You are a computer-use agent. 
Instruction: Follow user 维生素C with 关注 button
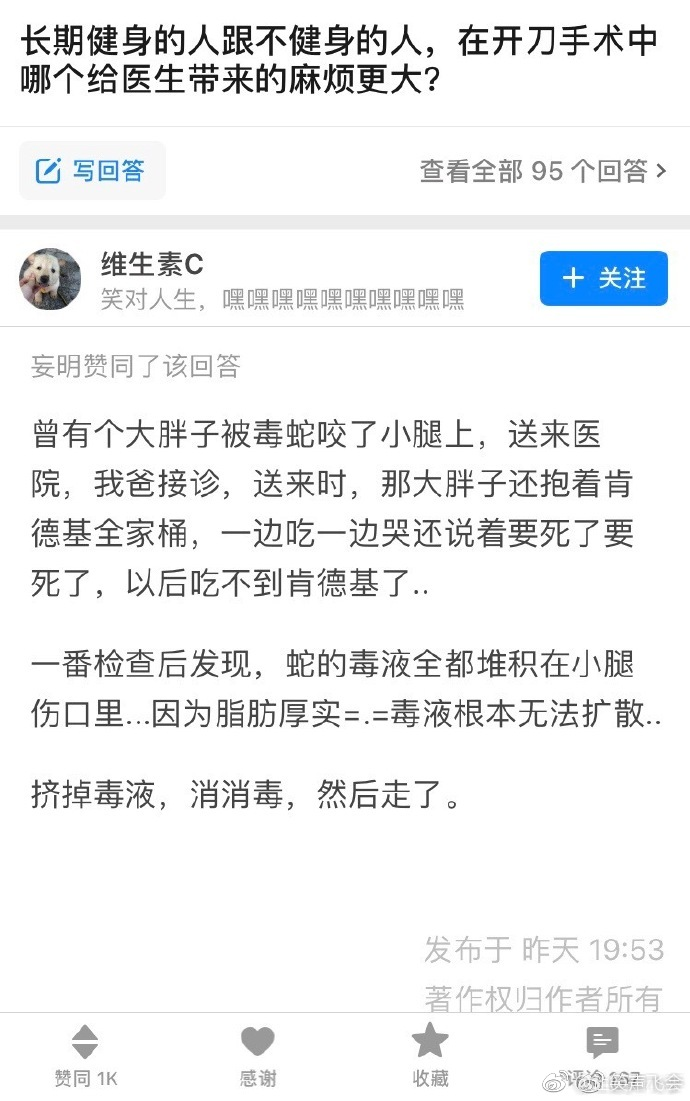click(603, 278)
